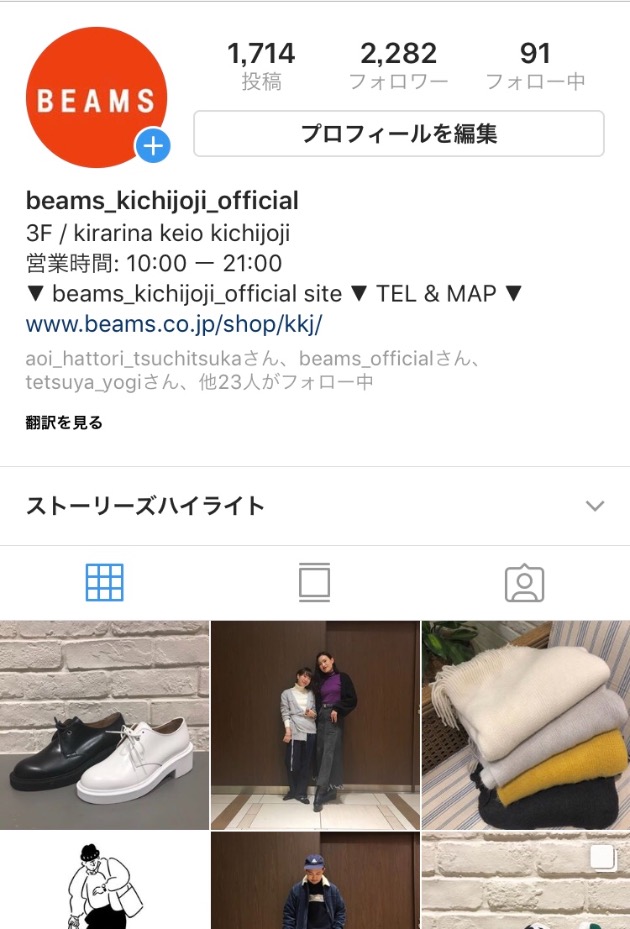Screen dimensions: 630x929
Task: Switch to the tagged photos tab
Action: pyautogui.click(x=524, y=582)
